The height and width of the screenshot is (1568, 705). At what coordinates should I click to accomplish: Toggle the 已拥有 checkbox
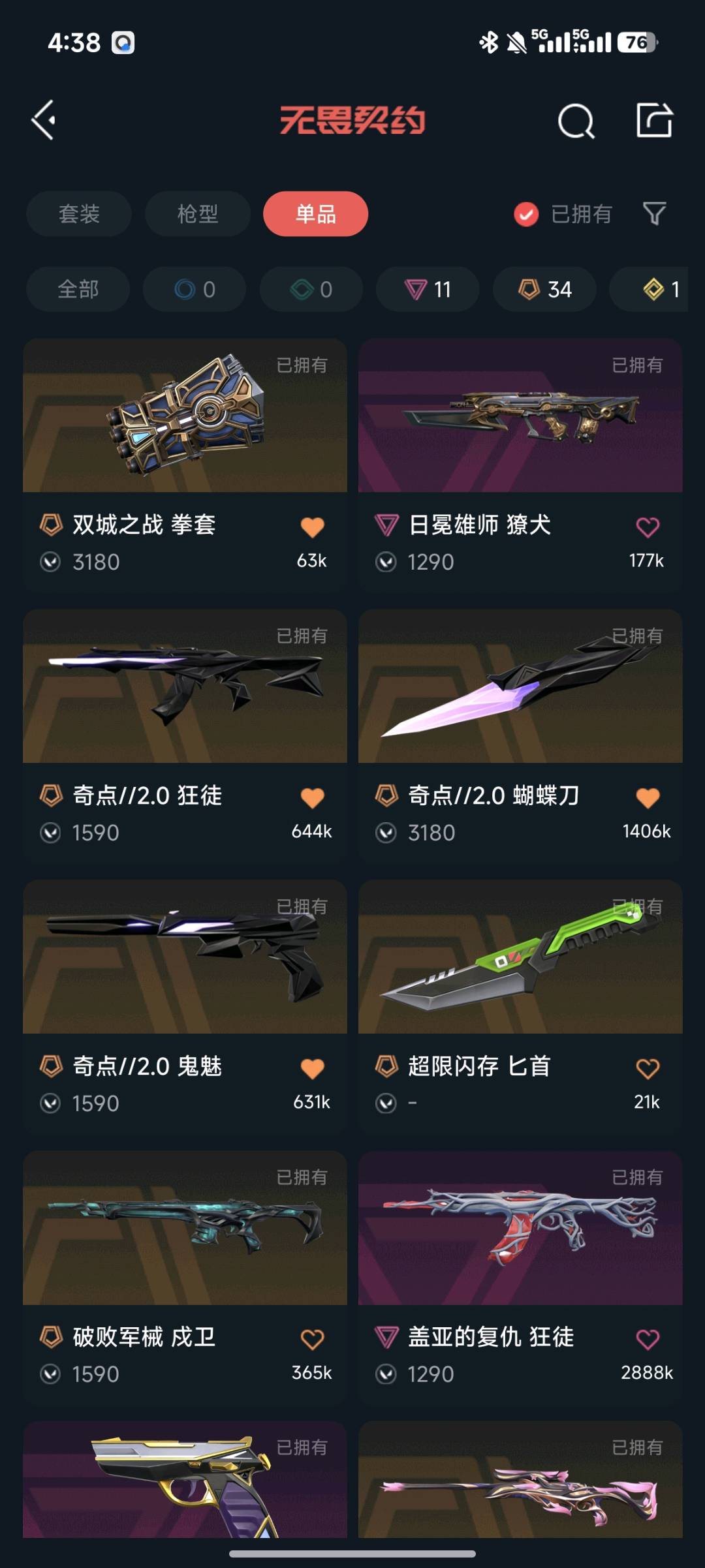click(526, 214)
